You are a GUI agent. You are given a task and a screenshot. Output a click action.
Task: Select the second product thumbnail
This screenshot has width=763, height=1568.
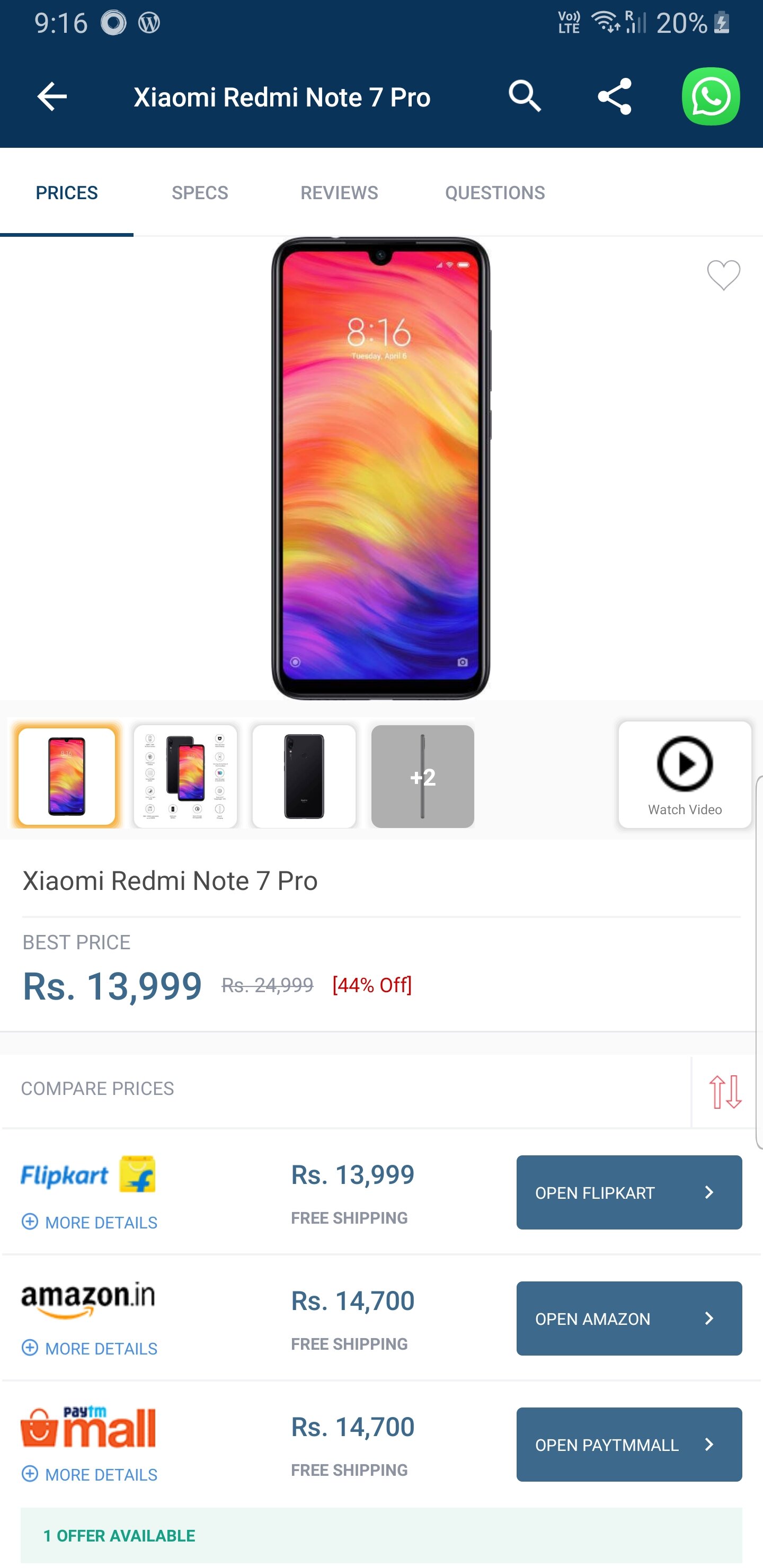185,776
